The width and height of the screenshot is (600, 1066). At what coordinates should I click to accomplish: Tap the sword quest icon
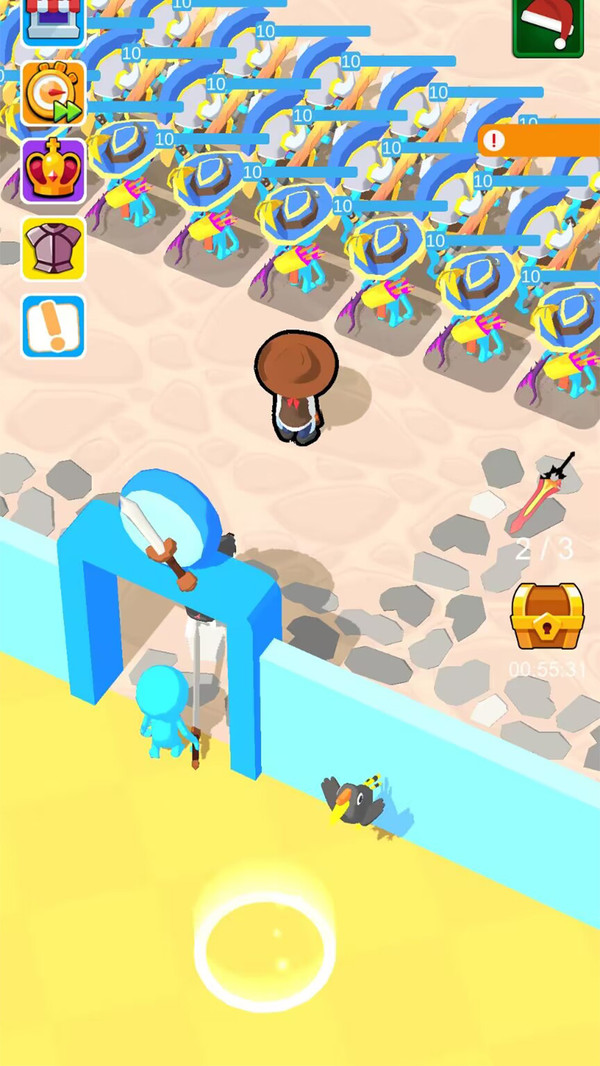(x=543, y=492)
